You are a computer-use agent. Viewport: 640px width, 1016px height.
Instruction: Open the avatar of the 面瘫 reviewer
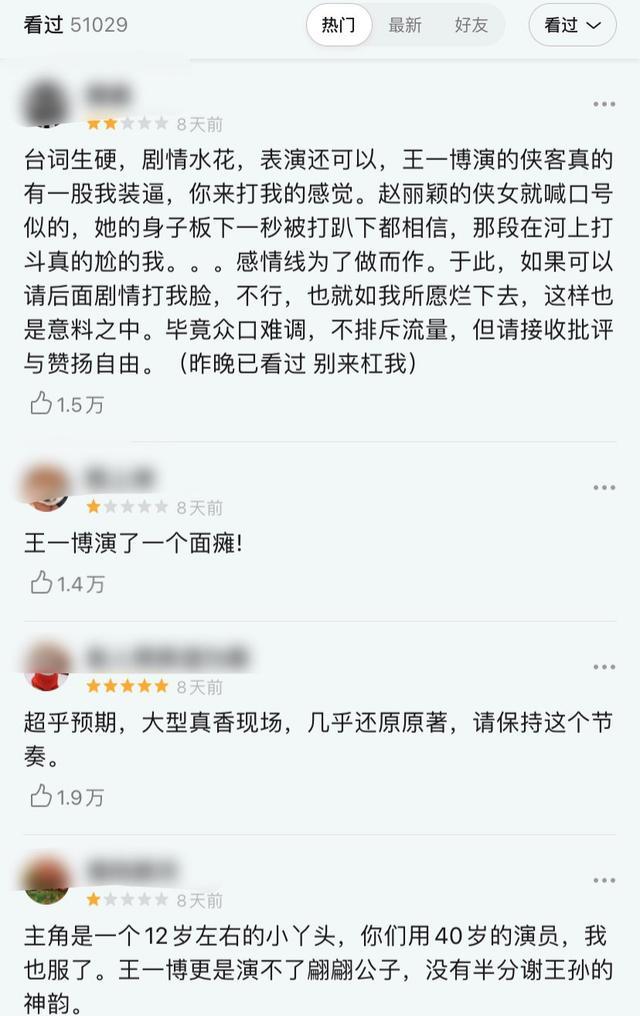click(46, 488)
